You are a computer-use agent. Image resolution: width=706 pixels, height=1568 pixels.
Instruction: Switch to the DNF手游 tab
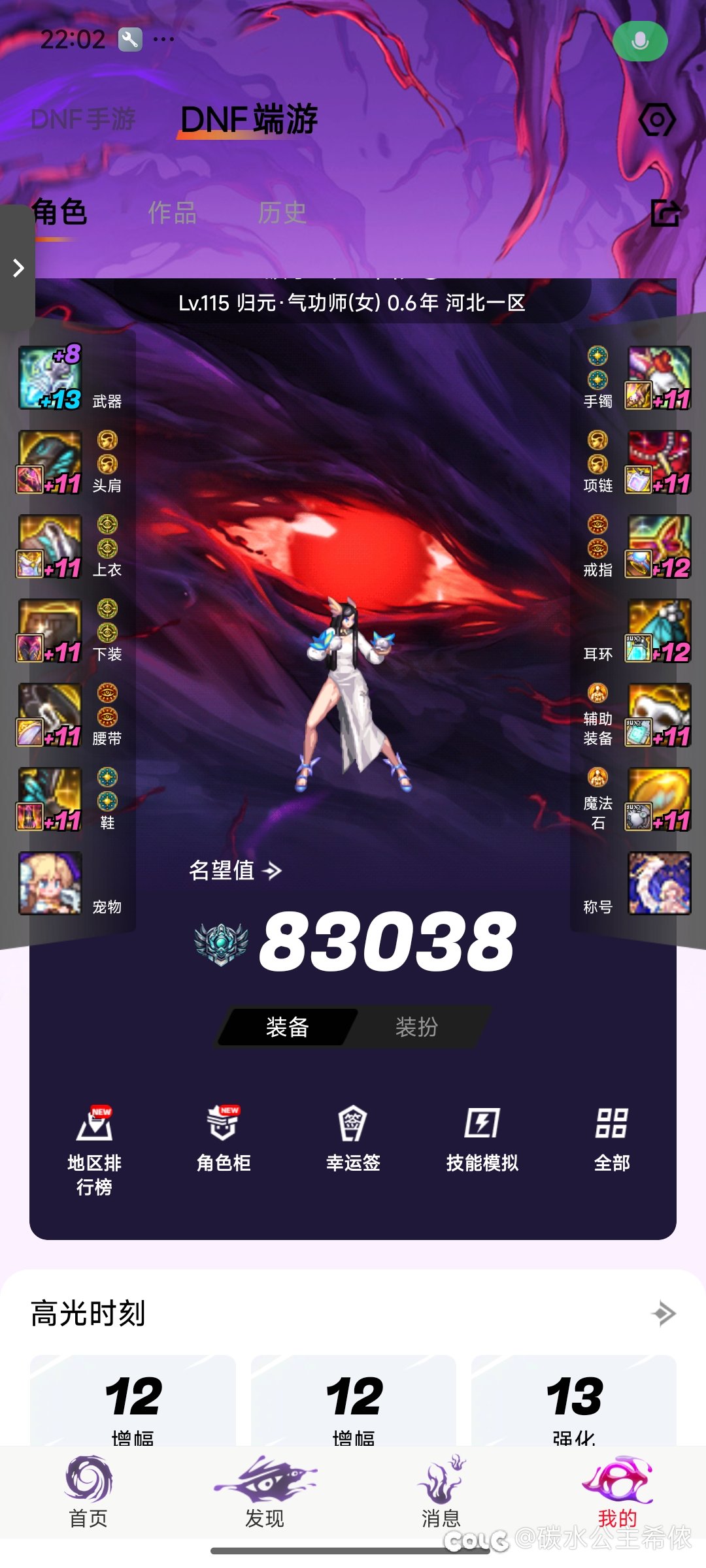point(83,120)
